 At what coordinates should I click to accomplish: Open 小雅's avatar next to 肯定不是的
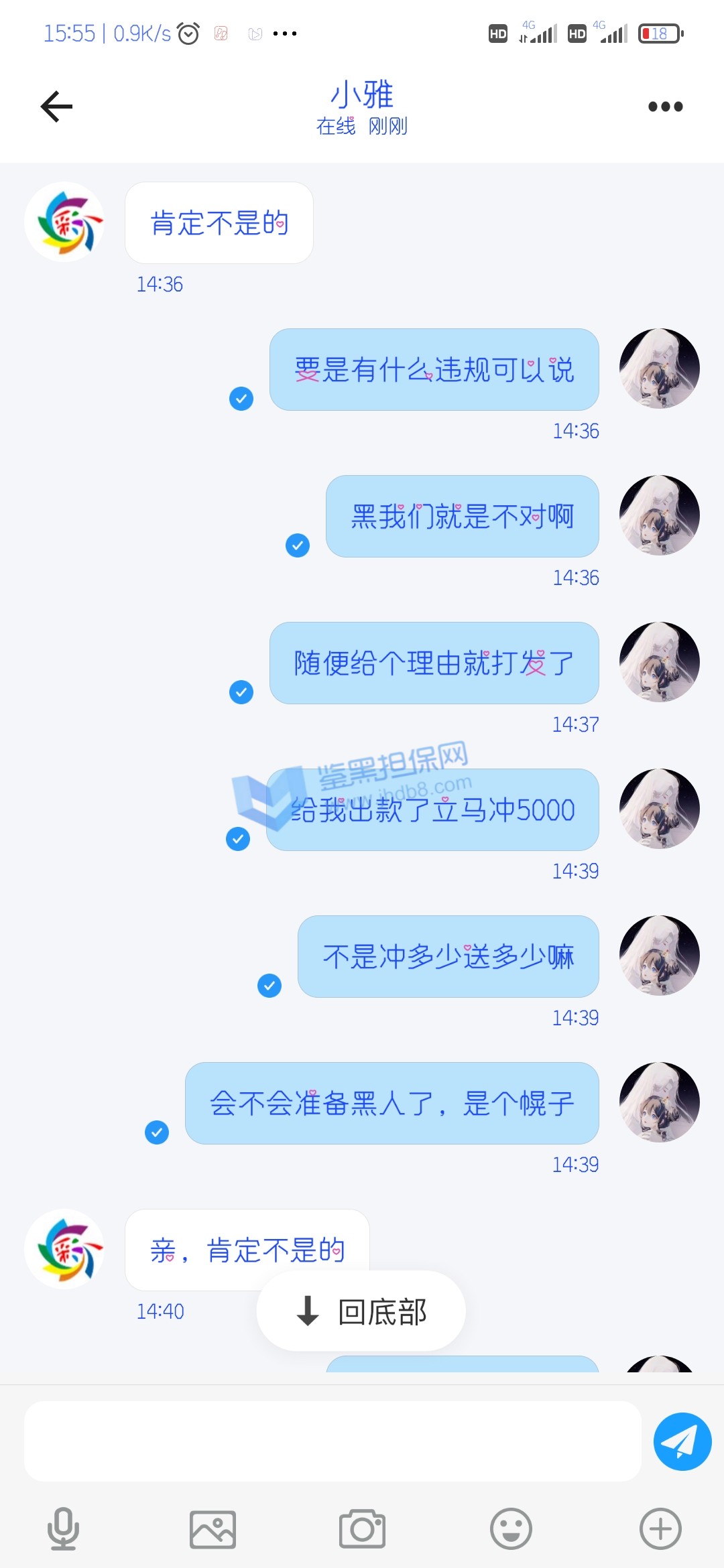click(x=65, y=222)
